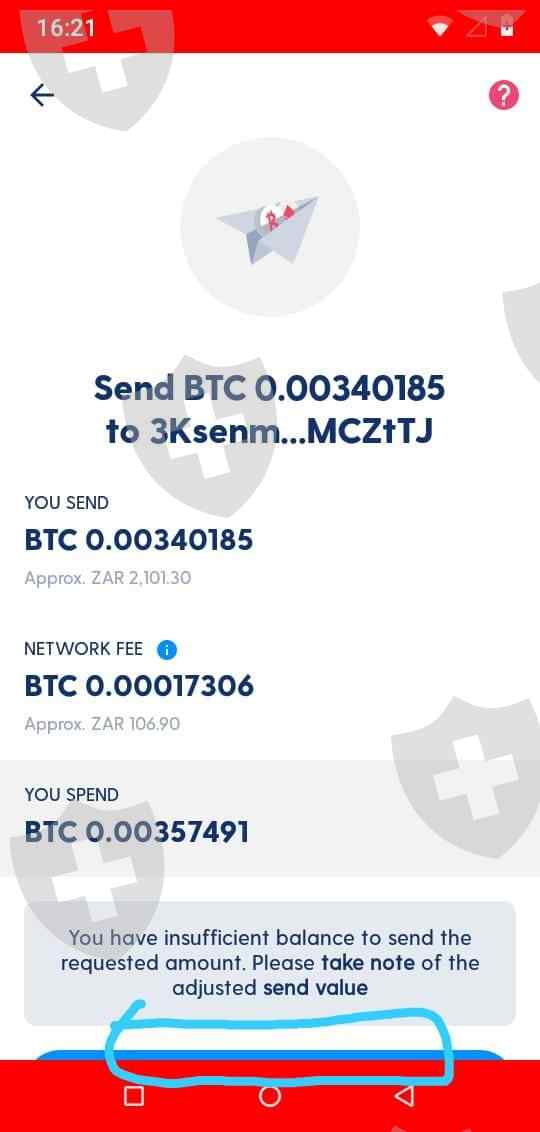Open recent apps from navigation bar
This screenshot has height=1132, width=540.
[x=134, y=1097]
